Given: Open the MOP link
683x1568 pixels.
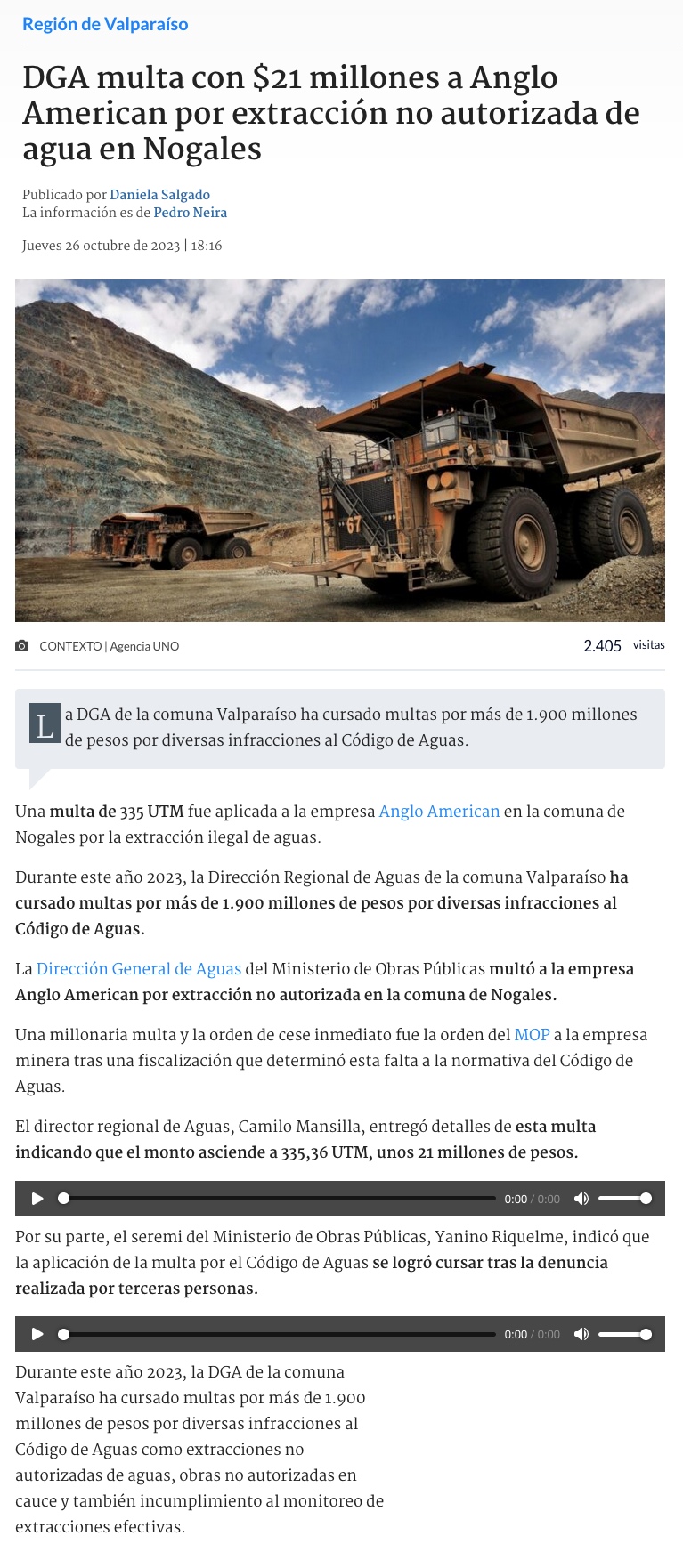Looking at the screenshot, I should point(532,1034).
